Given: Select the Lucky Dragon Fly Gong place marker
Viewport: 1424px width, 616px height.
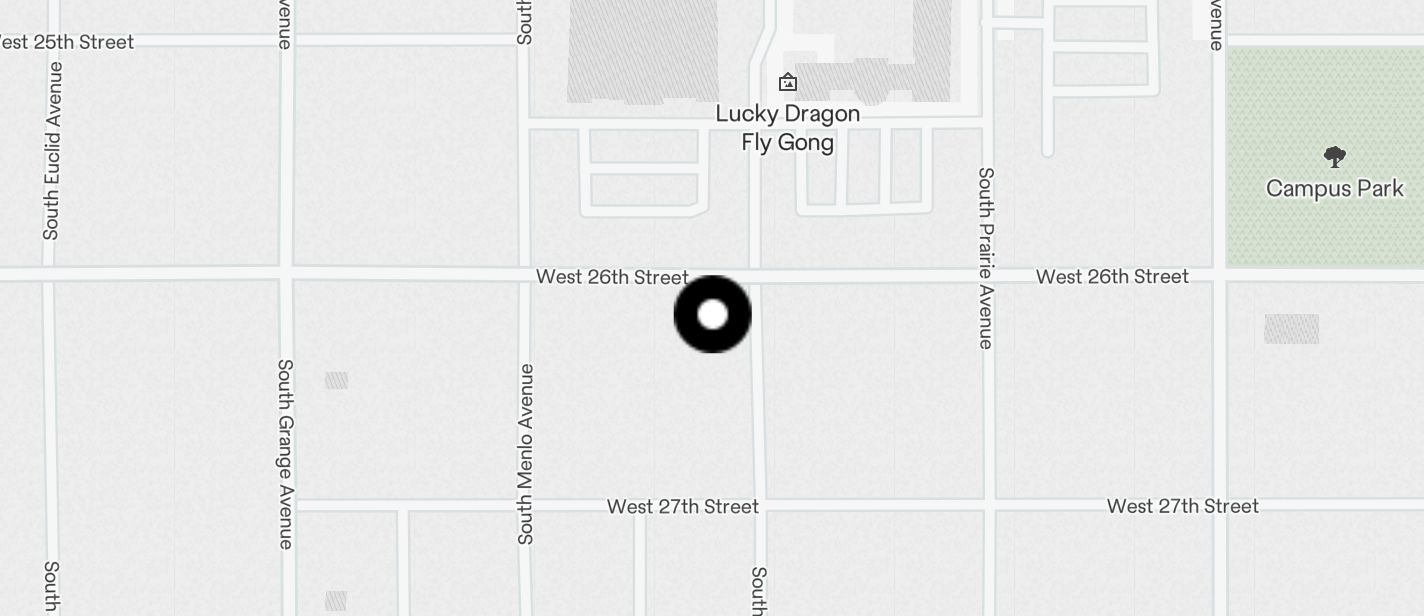Looking at the screenshot, I should [788, 82].
